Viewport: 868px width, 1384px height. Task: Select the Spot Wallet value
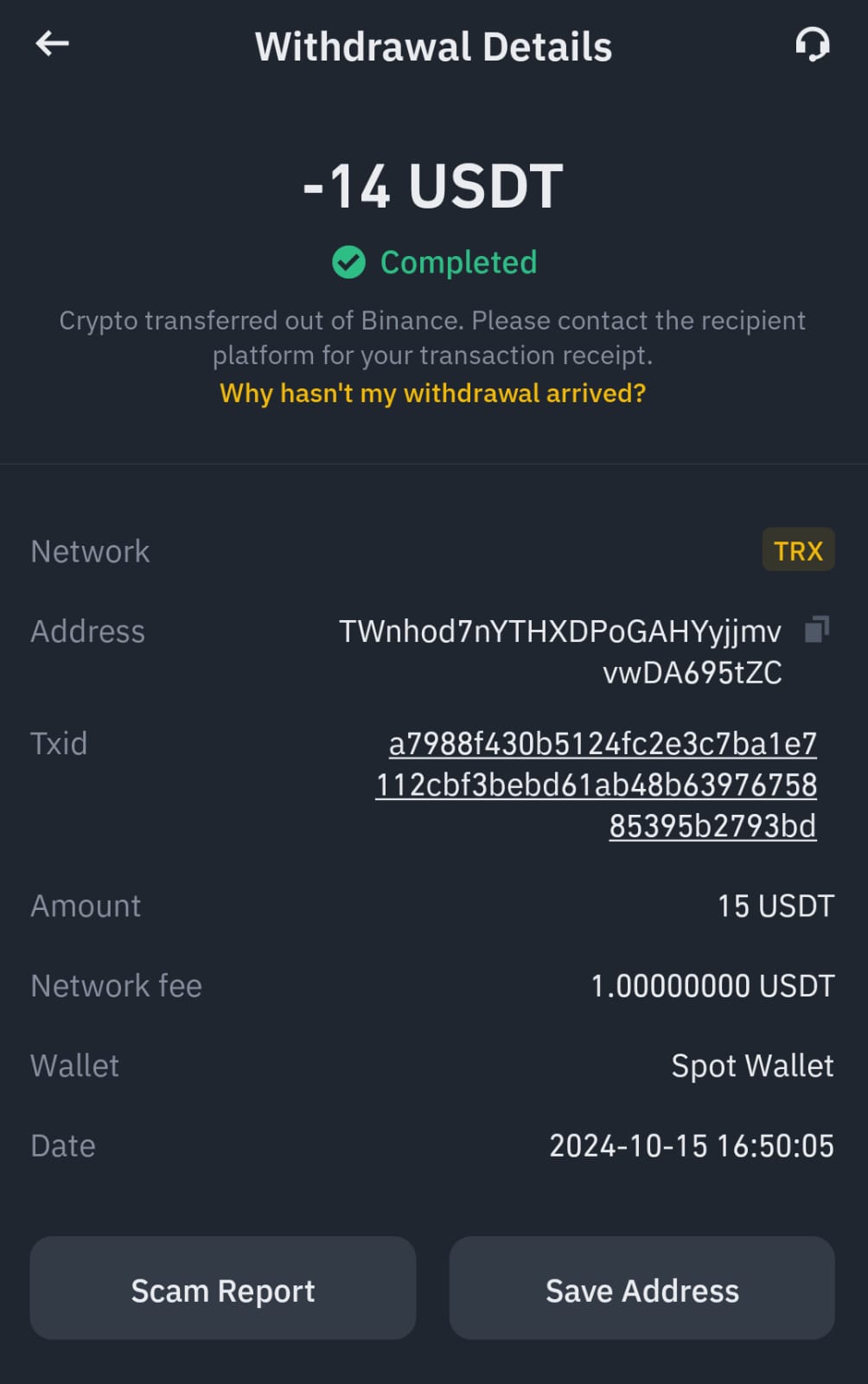pyautogui.click(x=750, y=1066)
